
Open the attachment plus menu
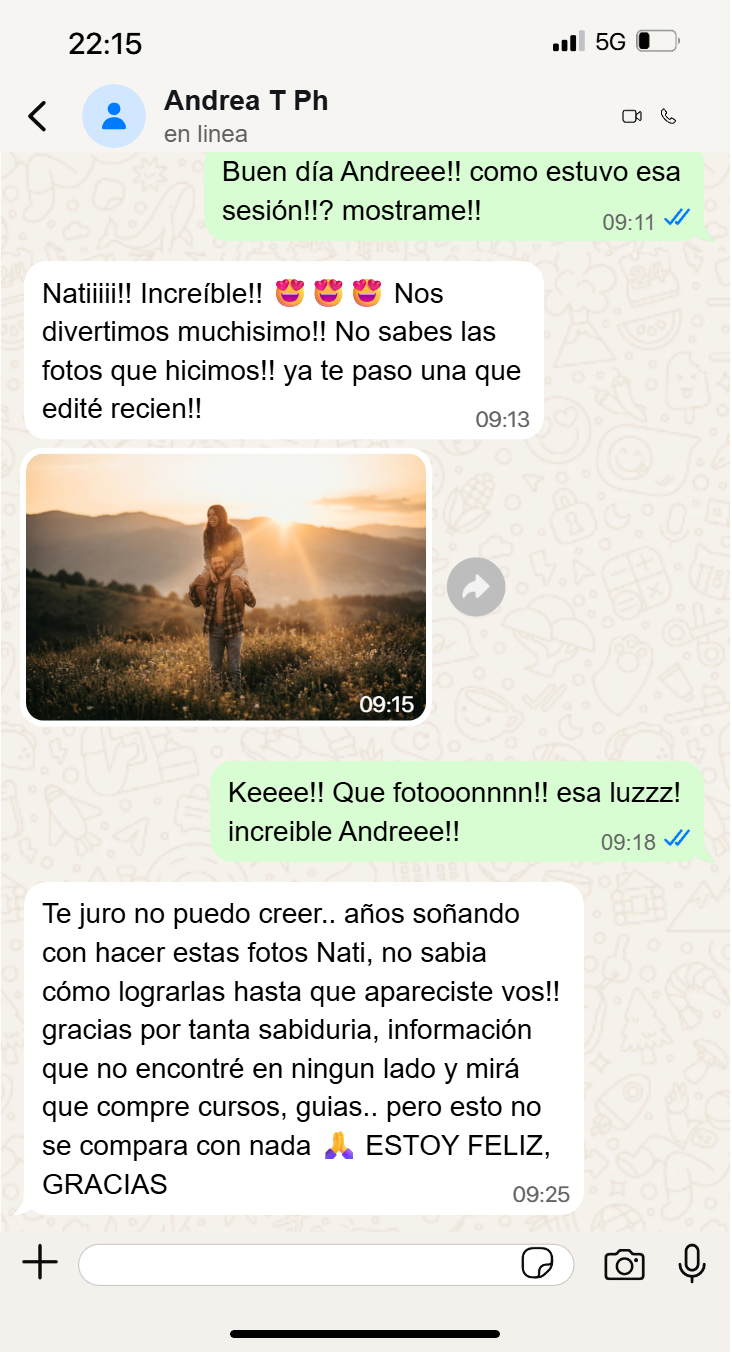[x=40, y=1263]
